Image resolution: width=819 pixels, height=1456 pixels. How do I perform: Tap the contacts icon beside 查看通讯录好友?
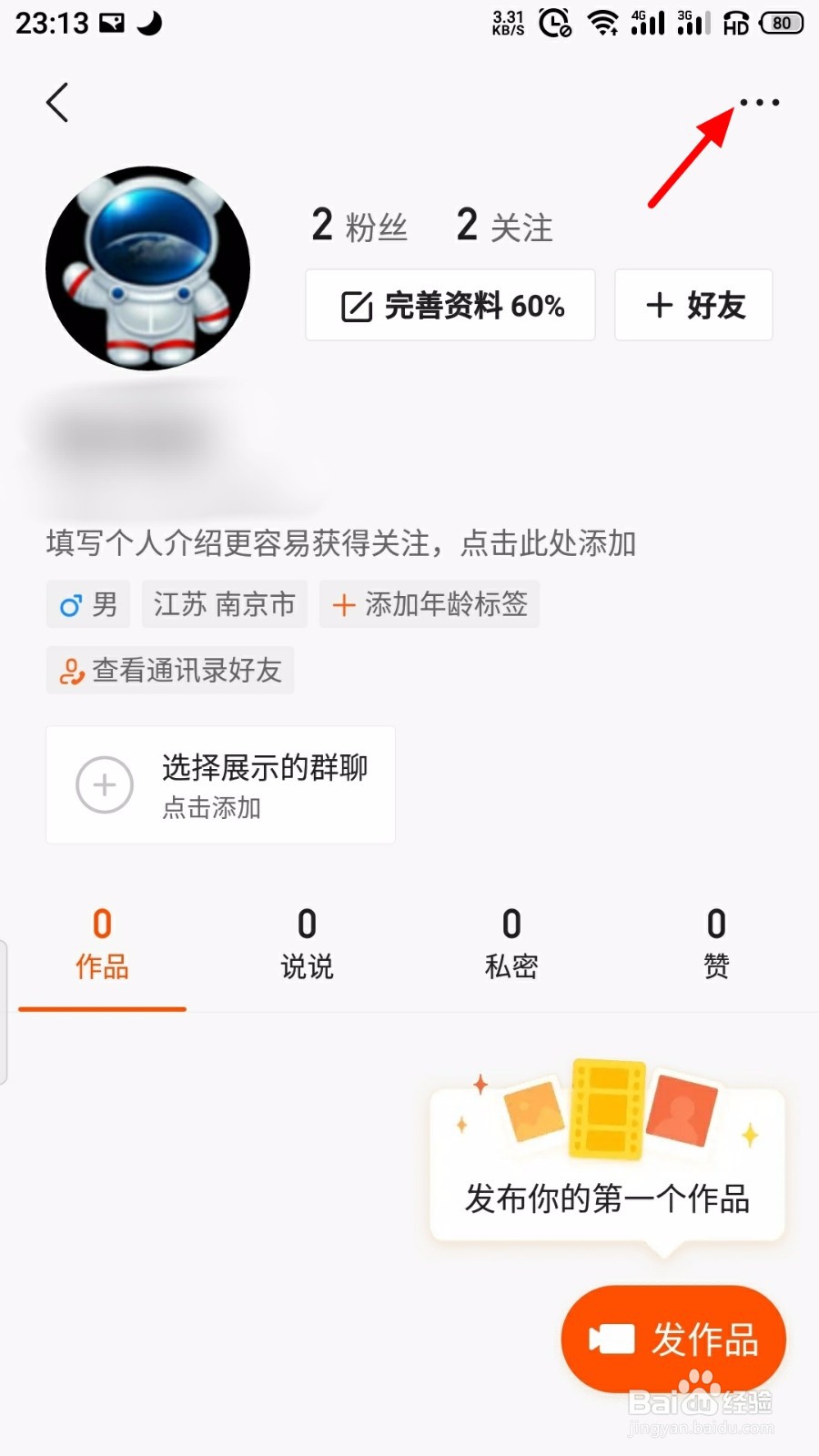pyautogui.click(x=71, y=671)
